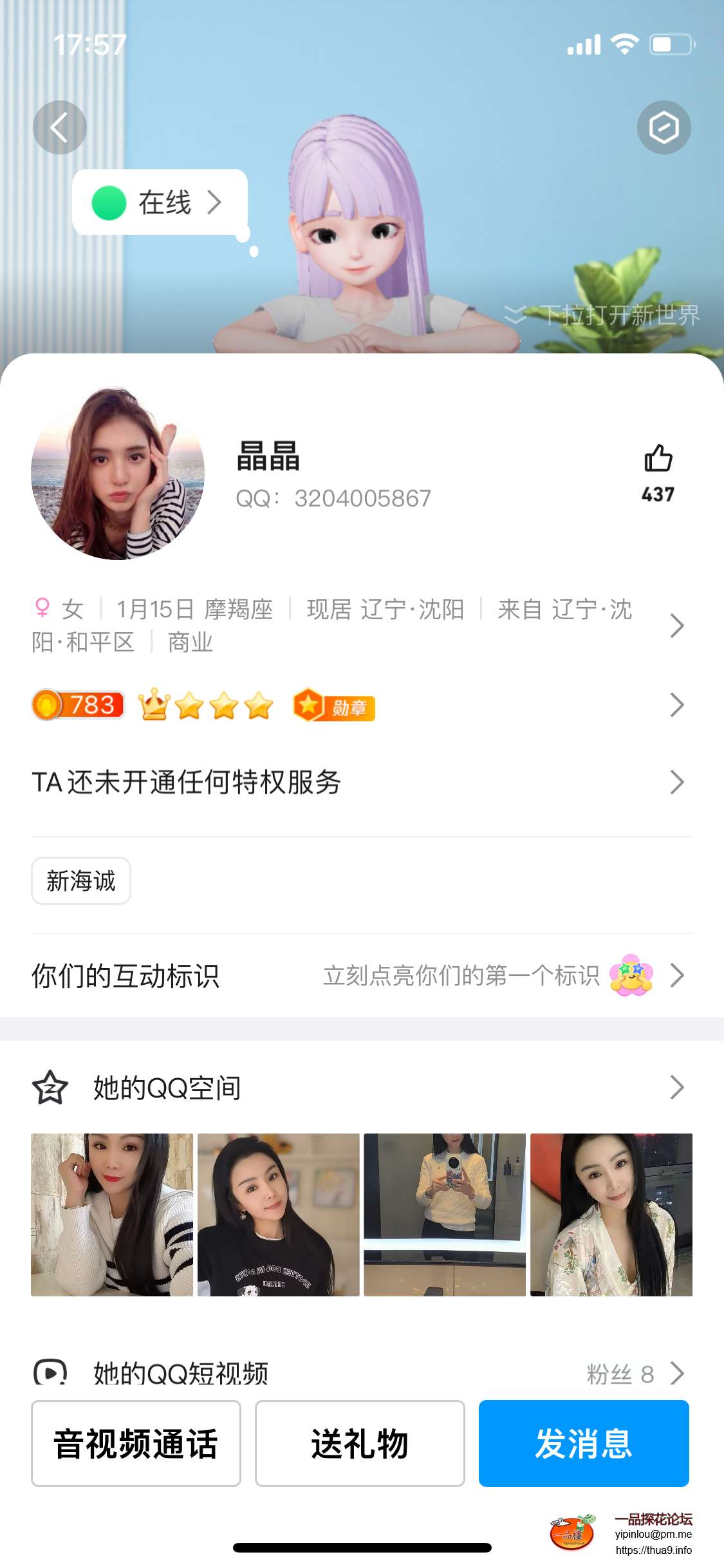Open the fourth QQ空间 photo, floral top
724x1568 pixels.
611,1215
